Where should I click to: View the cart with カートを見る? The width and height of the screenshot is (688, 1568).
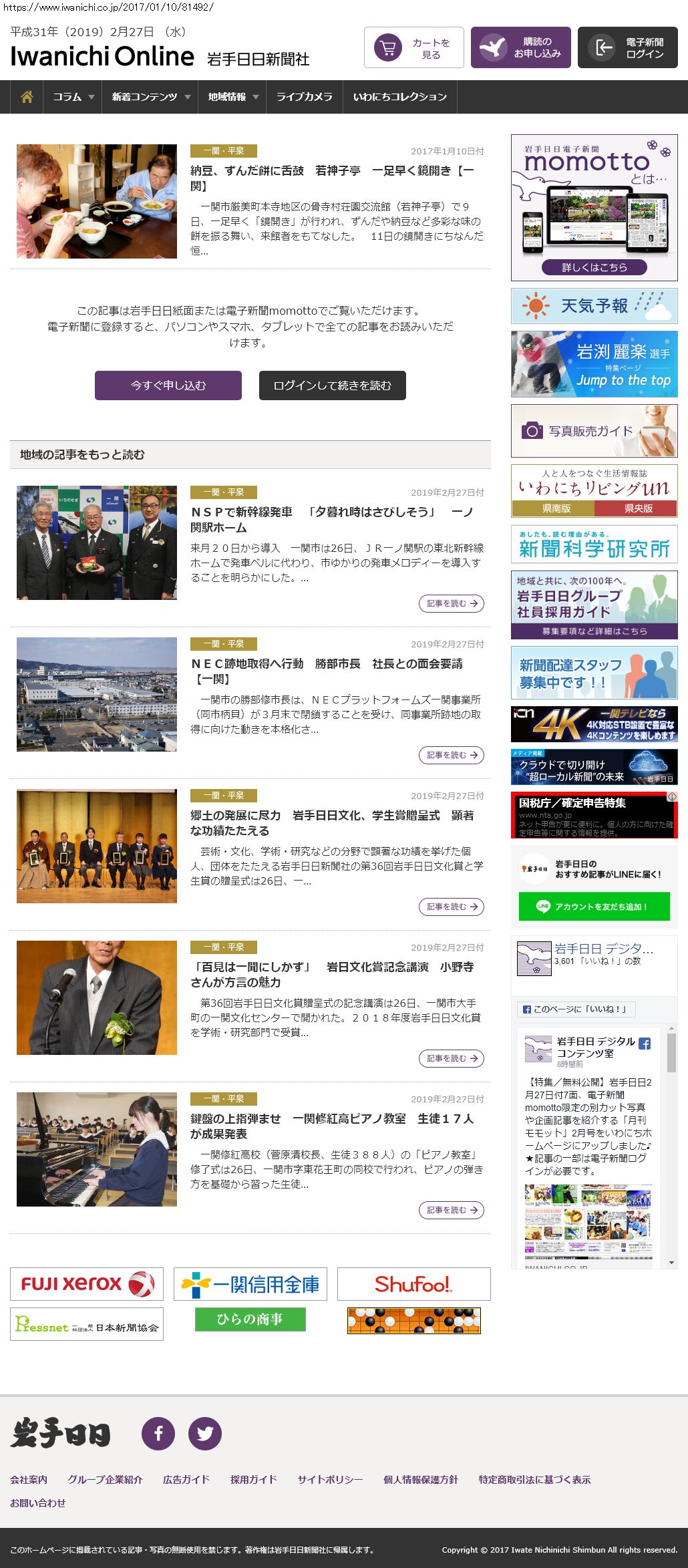413,47
